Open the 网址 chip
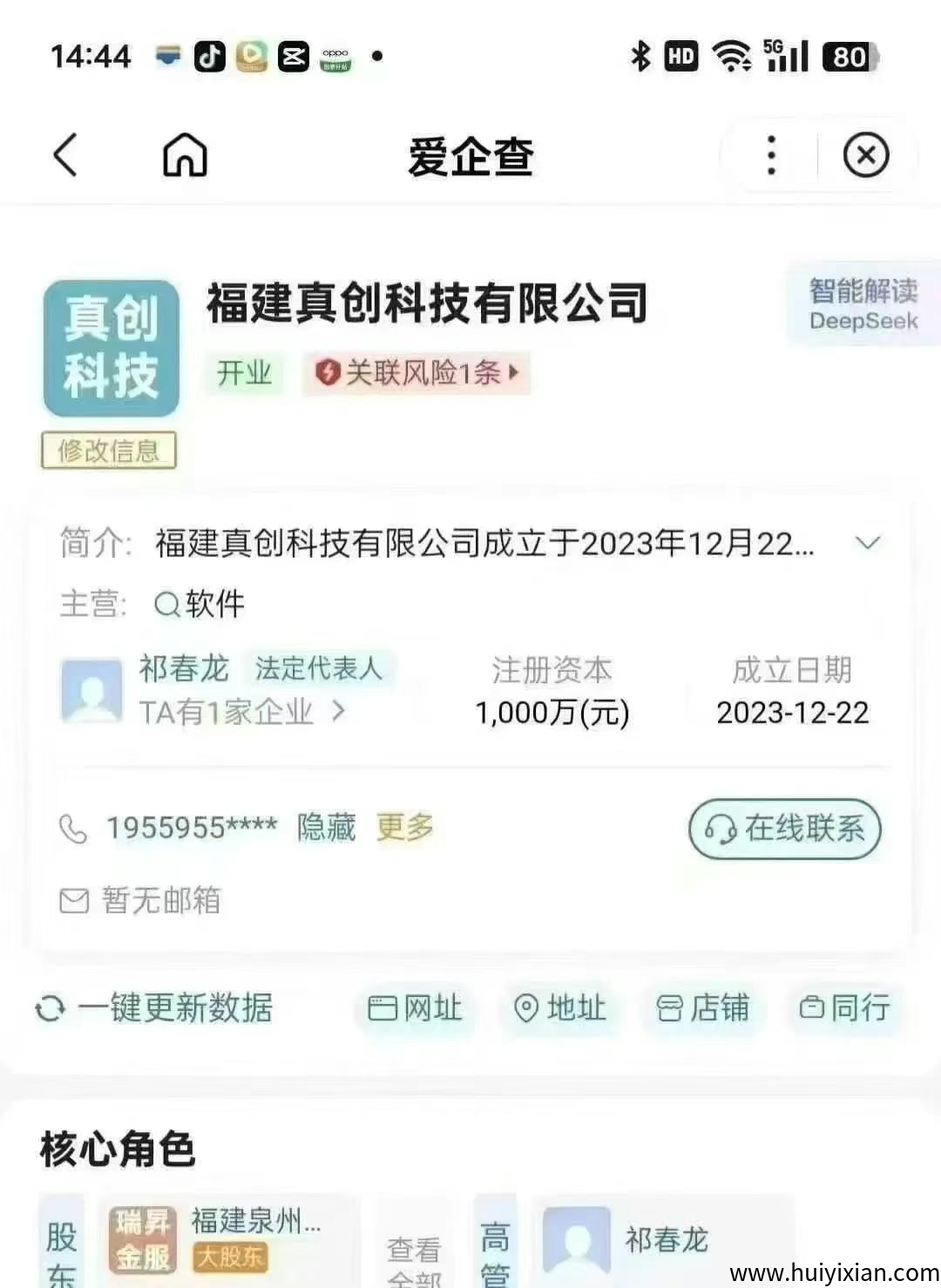Image resolution: width=941 pixels, height=1288 pixels. pyautogui.click(x=415, y=1008)
